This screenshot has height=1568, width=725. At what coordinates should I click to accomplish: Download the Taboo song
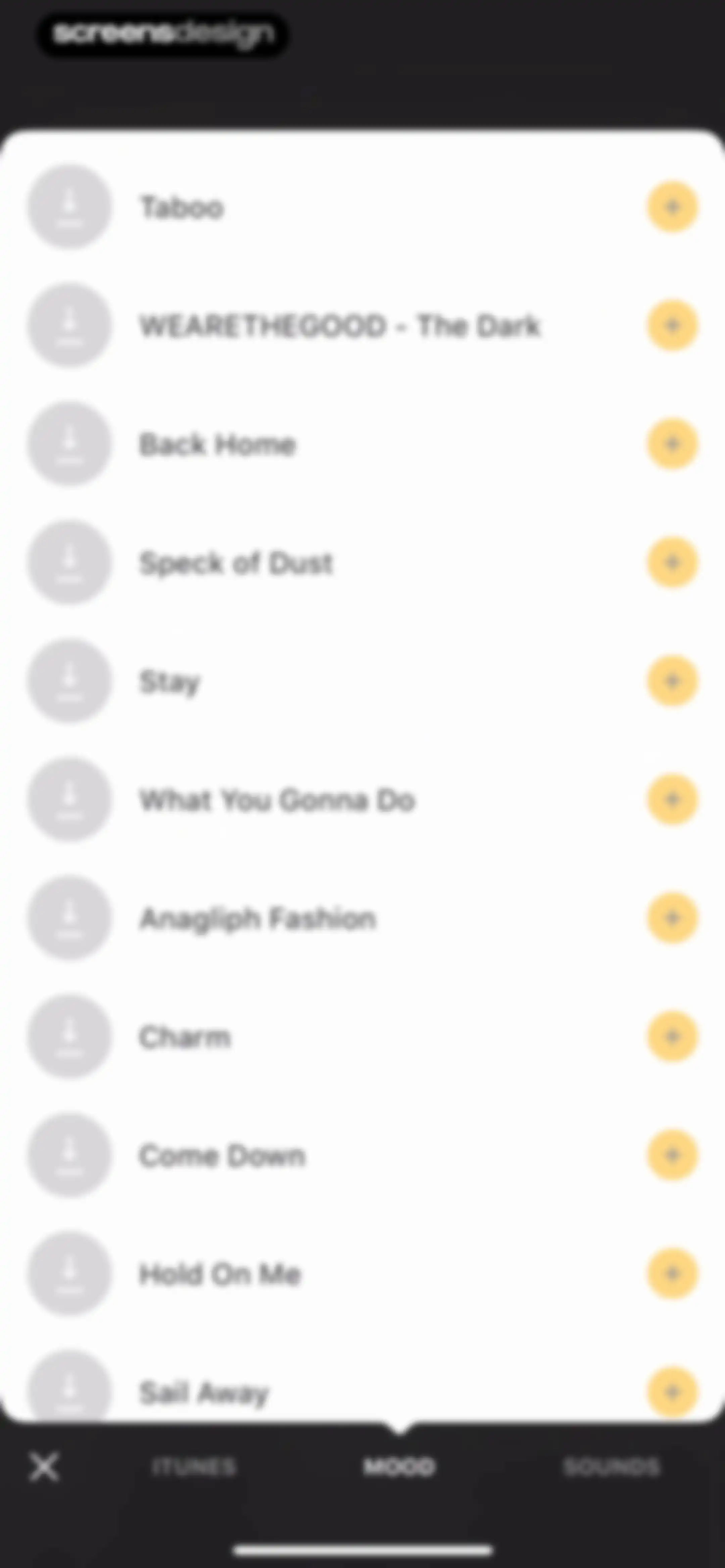click(70, 207)
